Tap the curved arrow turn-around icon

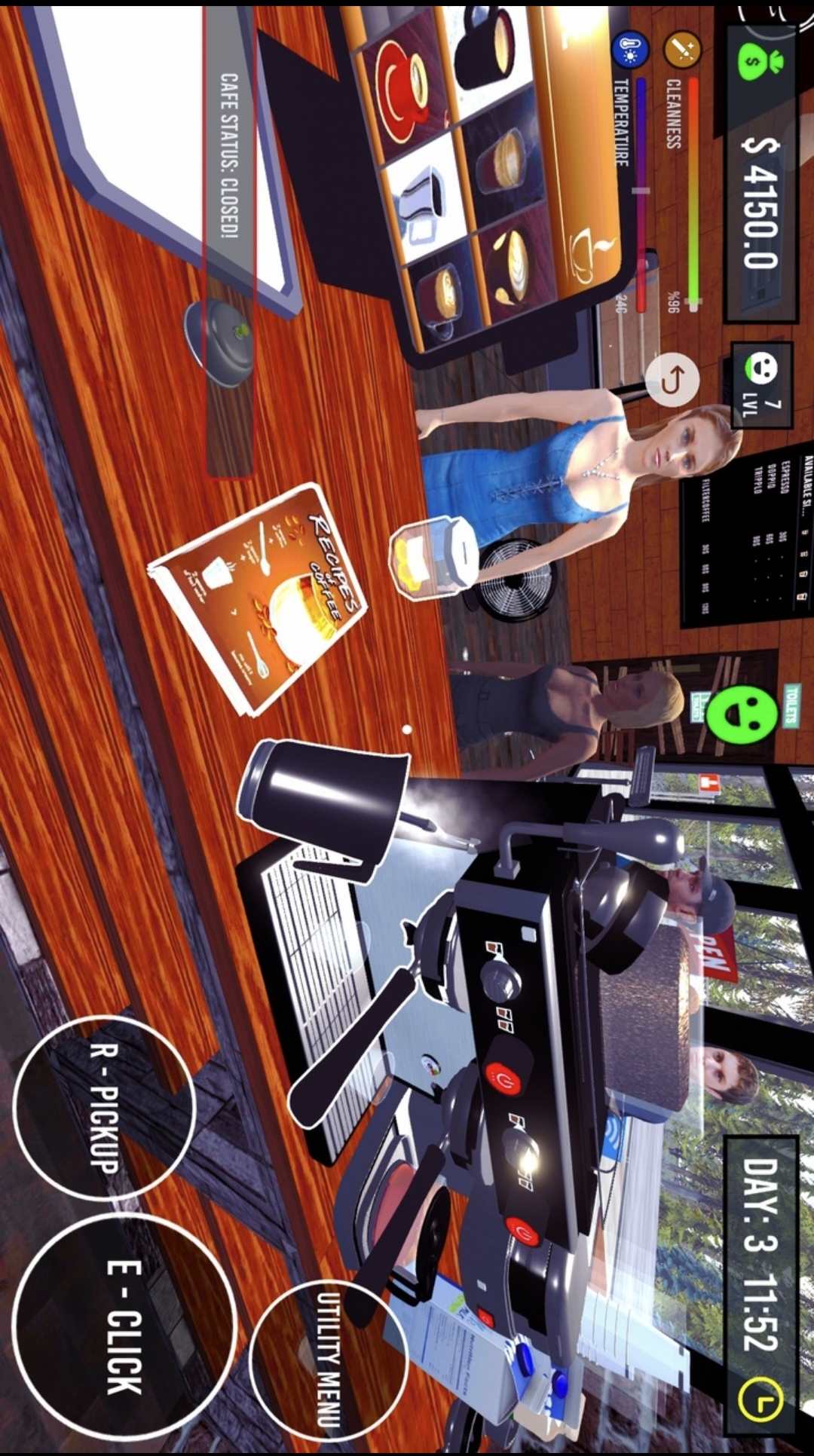672,379
